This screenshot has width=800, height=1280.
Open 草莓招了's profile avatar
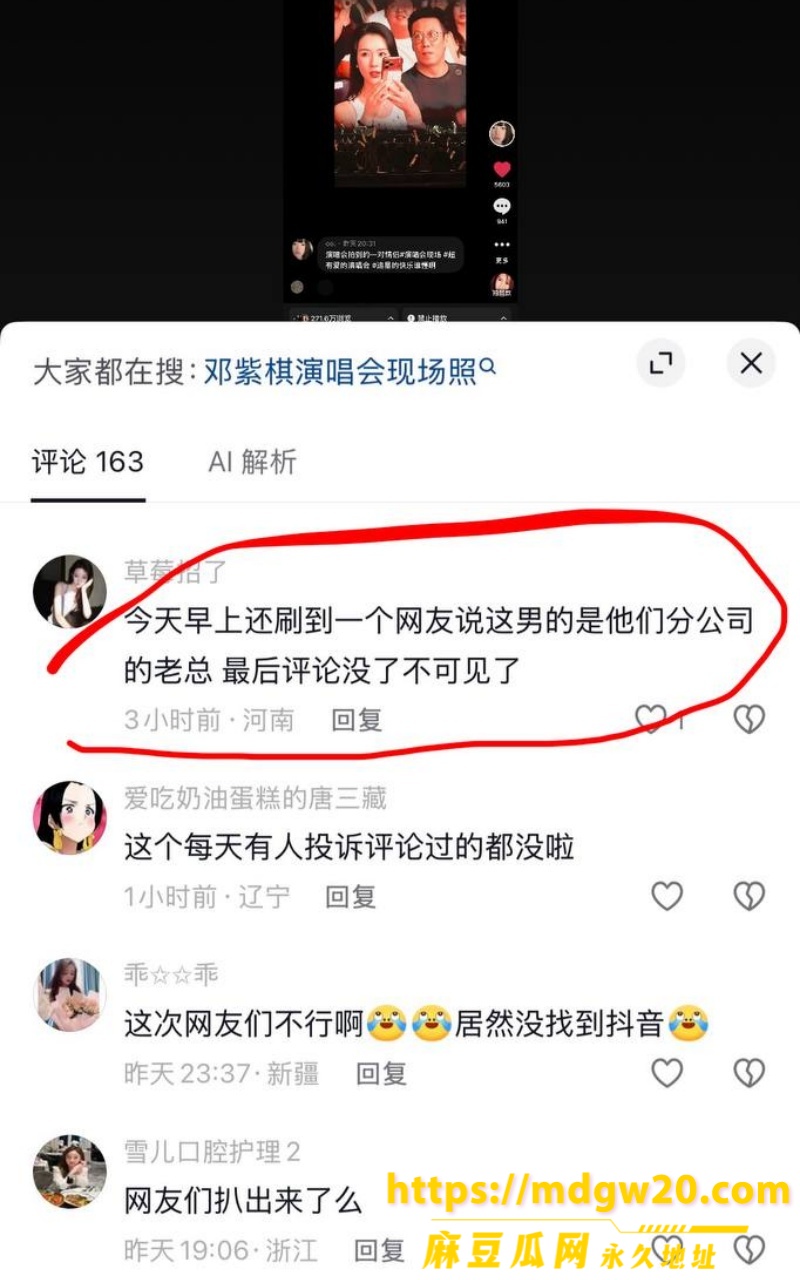click(x=70, y=591)
